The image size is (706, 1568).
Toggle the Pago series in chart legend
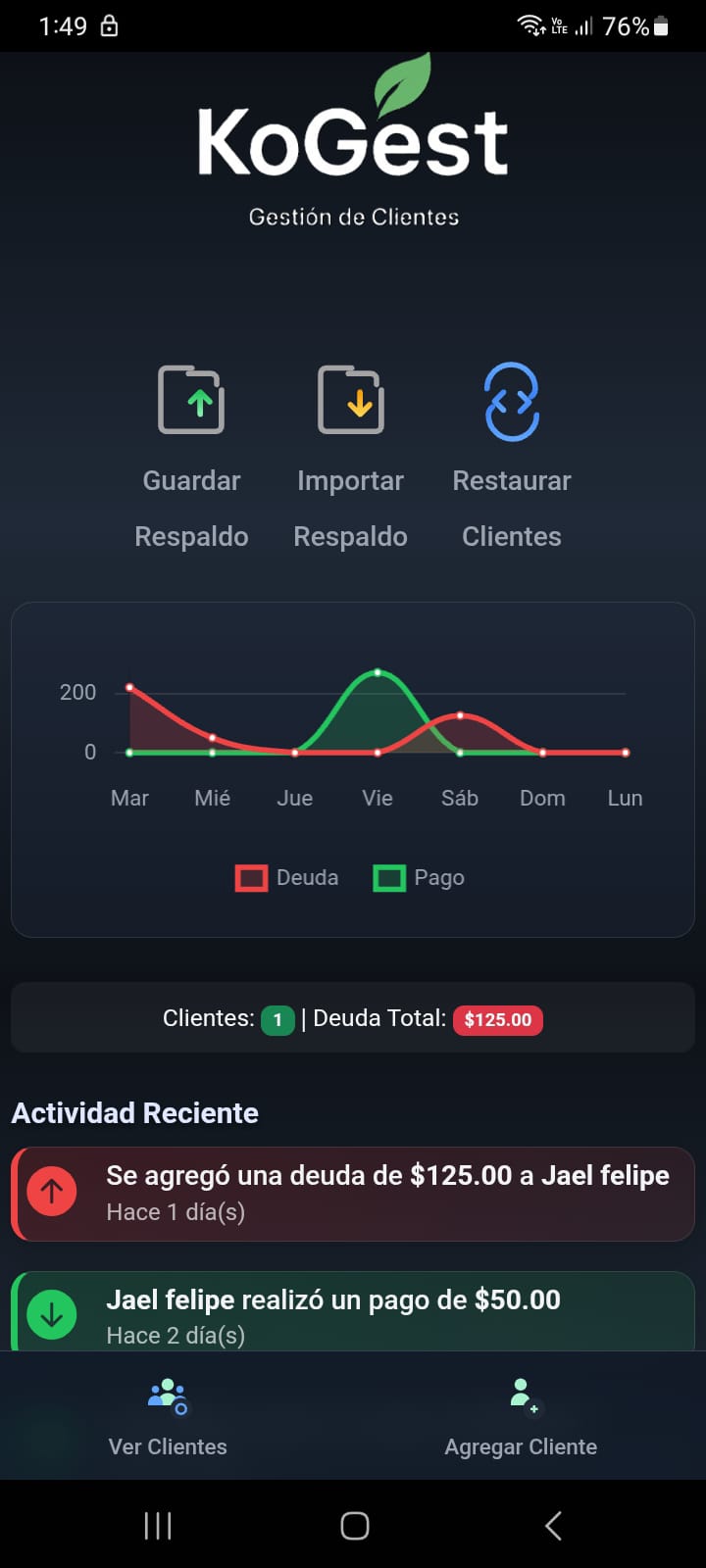(419, 877)
